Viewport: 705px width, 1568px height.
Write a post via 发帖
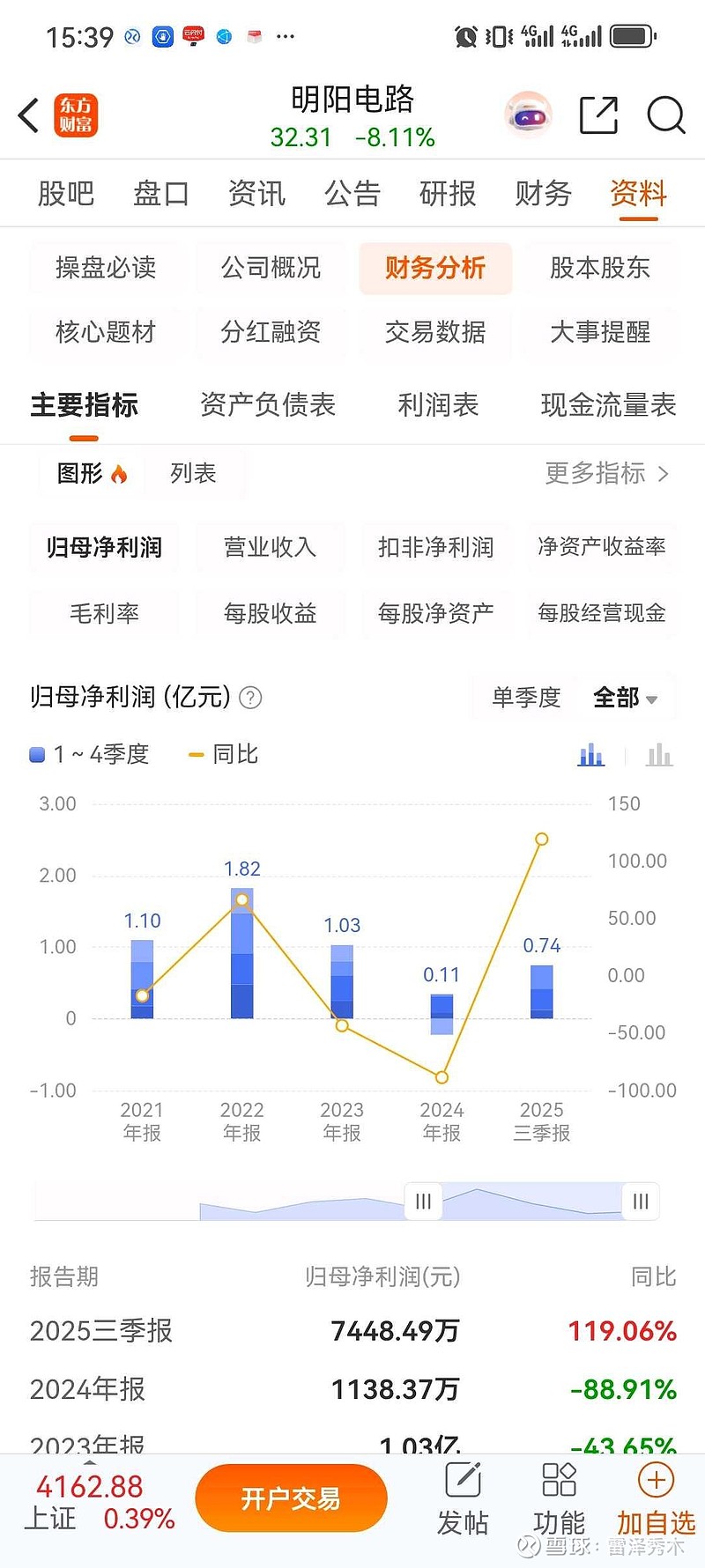pyautogui.click(x=463, y=1498)
